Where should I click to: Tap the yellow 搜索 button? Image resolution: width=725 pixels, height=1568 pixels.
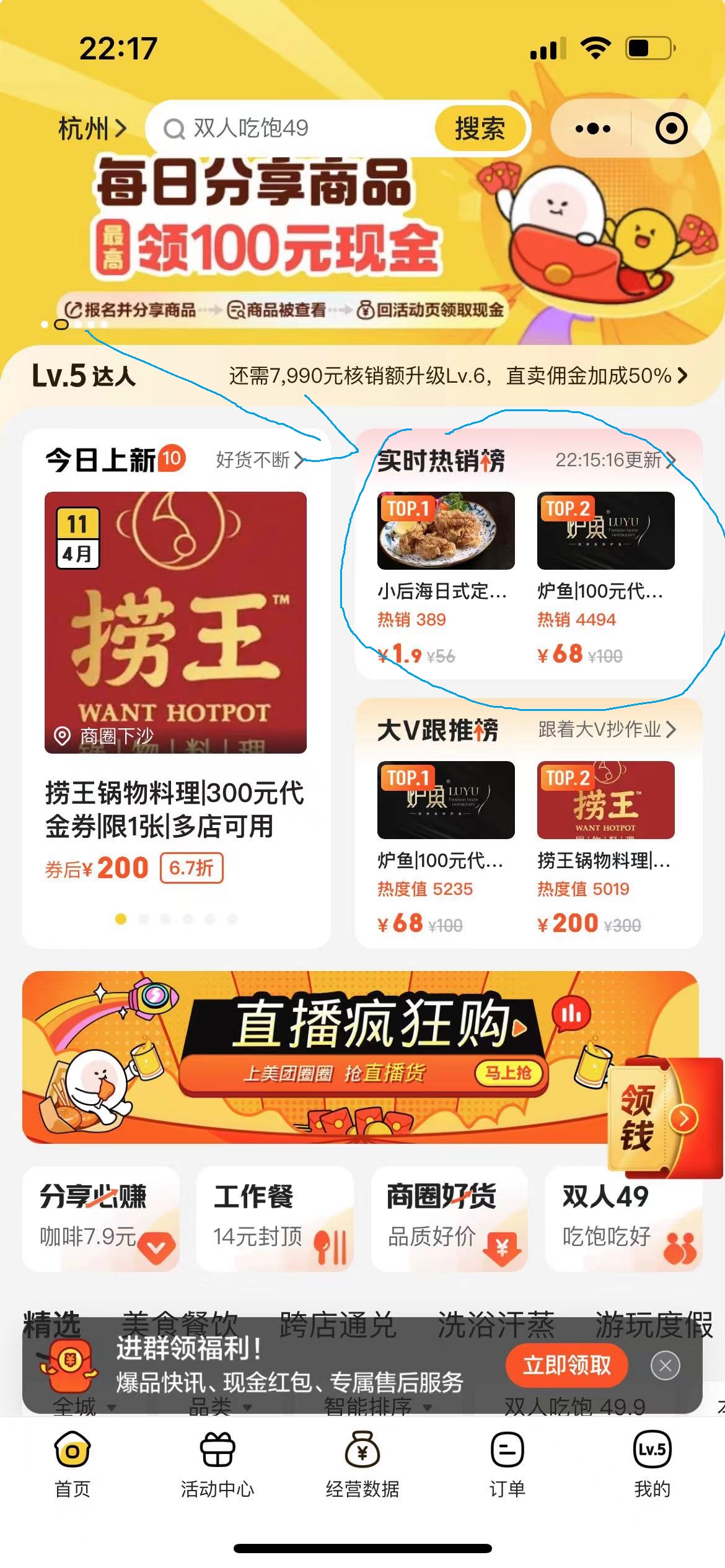click(x=480, y=129)
